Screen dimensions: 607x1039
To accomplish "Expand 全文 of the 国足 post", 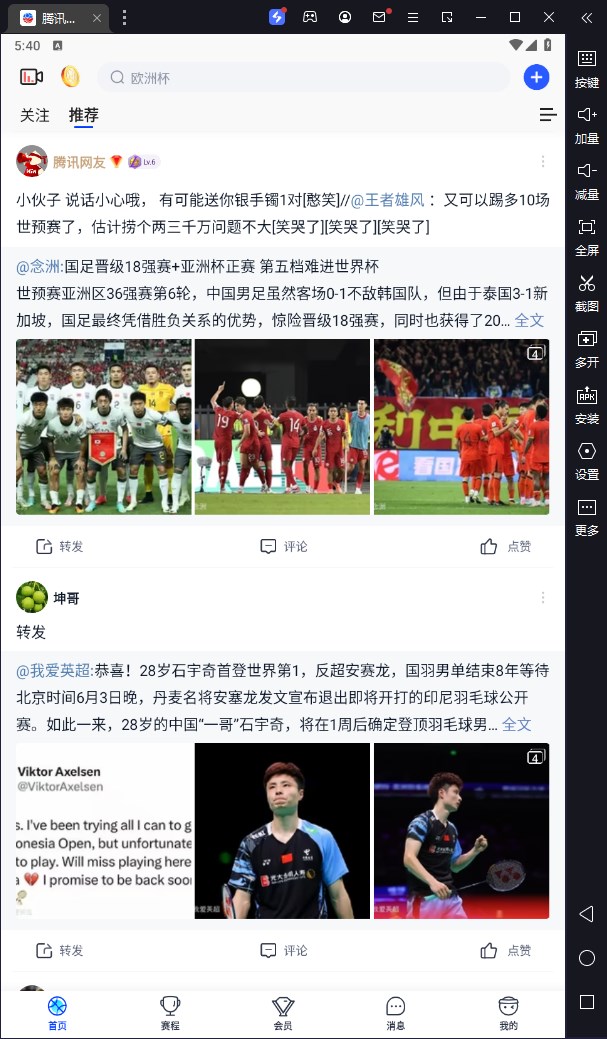I will click(529, 320).
